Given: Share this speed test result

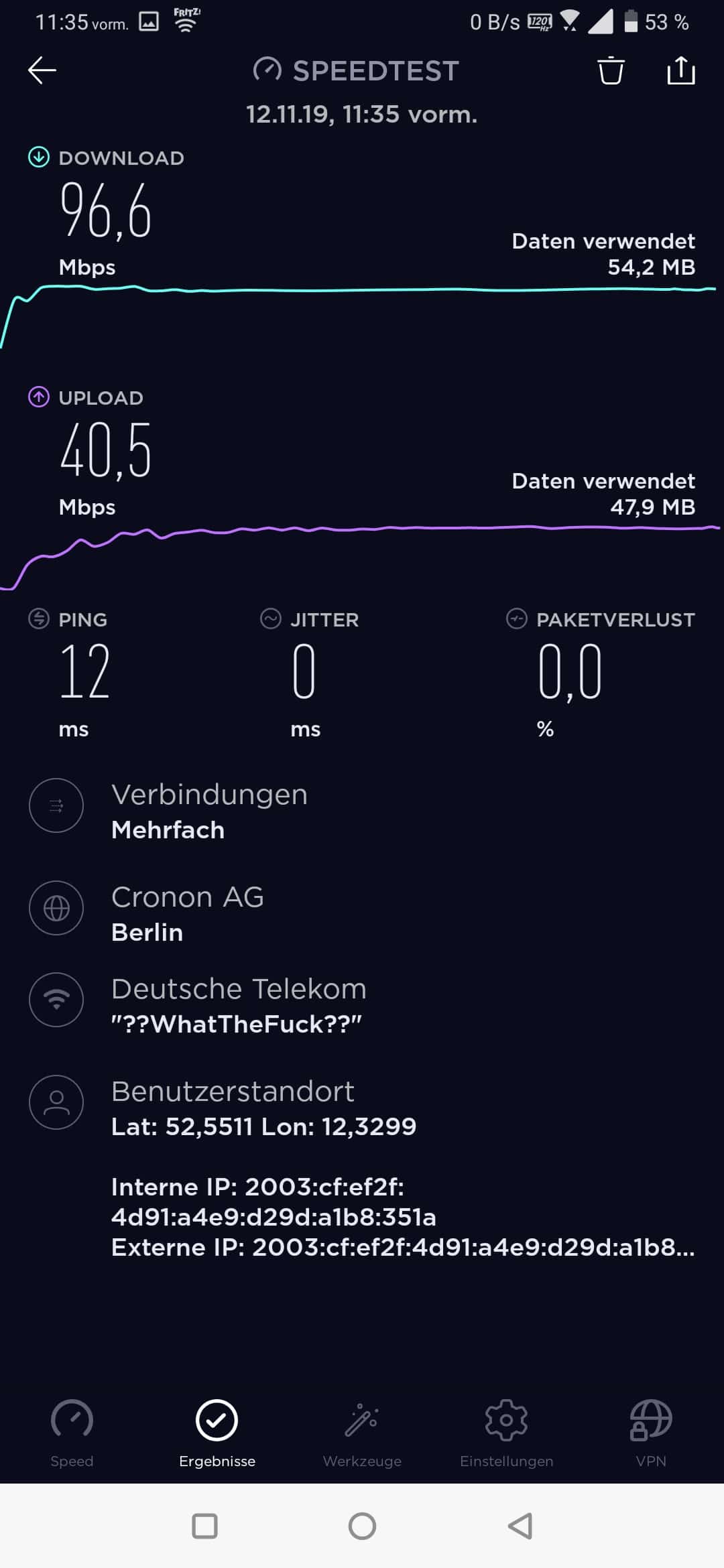Looking at the screenshot, I should 681,70.
